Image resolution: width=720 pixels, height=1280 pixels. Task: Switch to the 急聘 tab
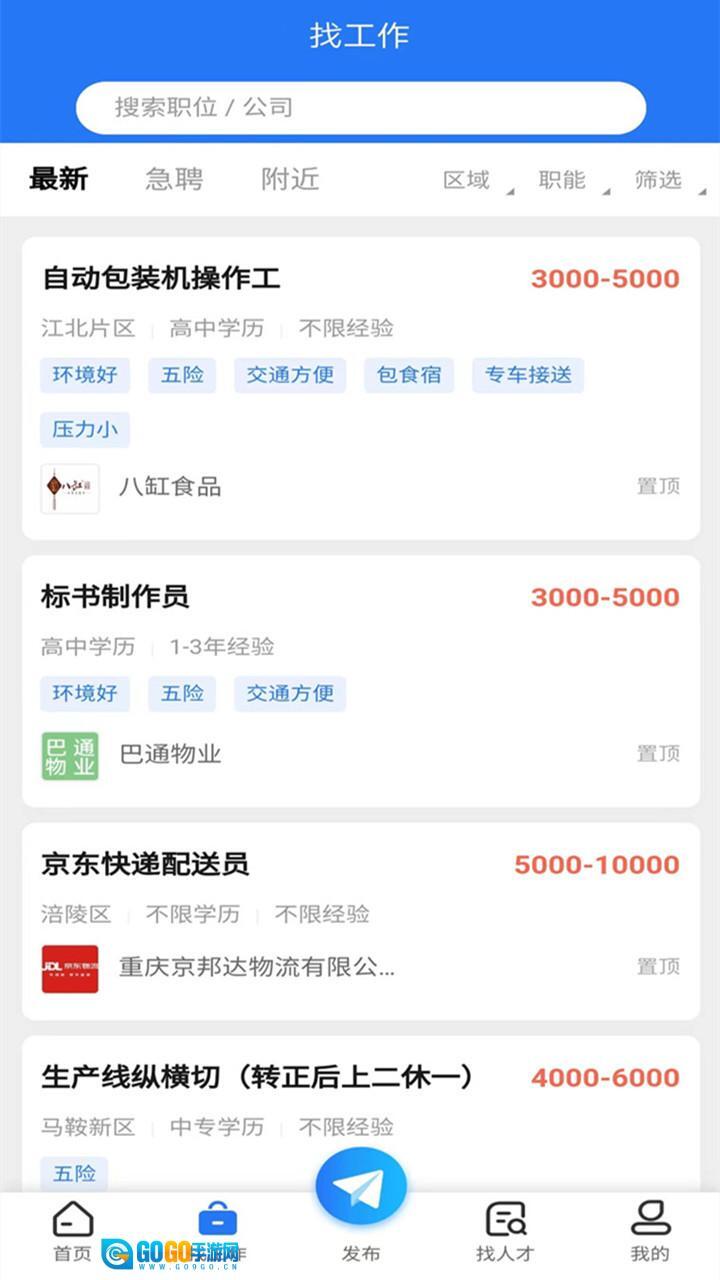coord(174,179)
